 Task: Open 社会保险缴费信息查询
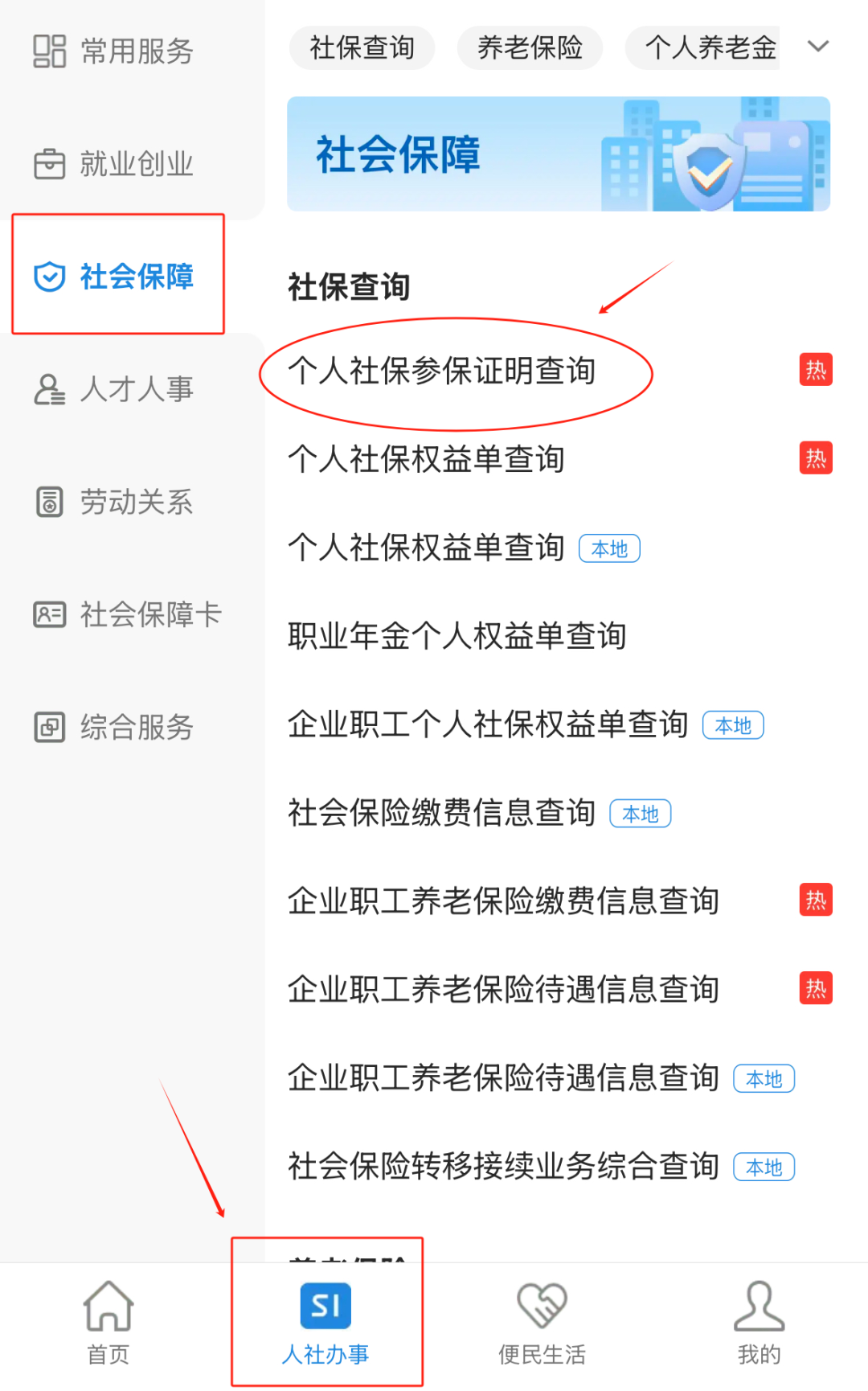(x=442, y=813)
